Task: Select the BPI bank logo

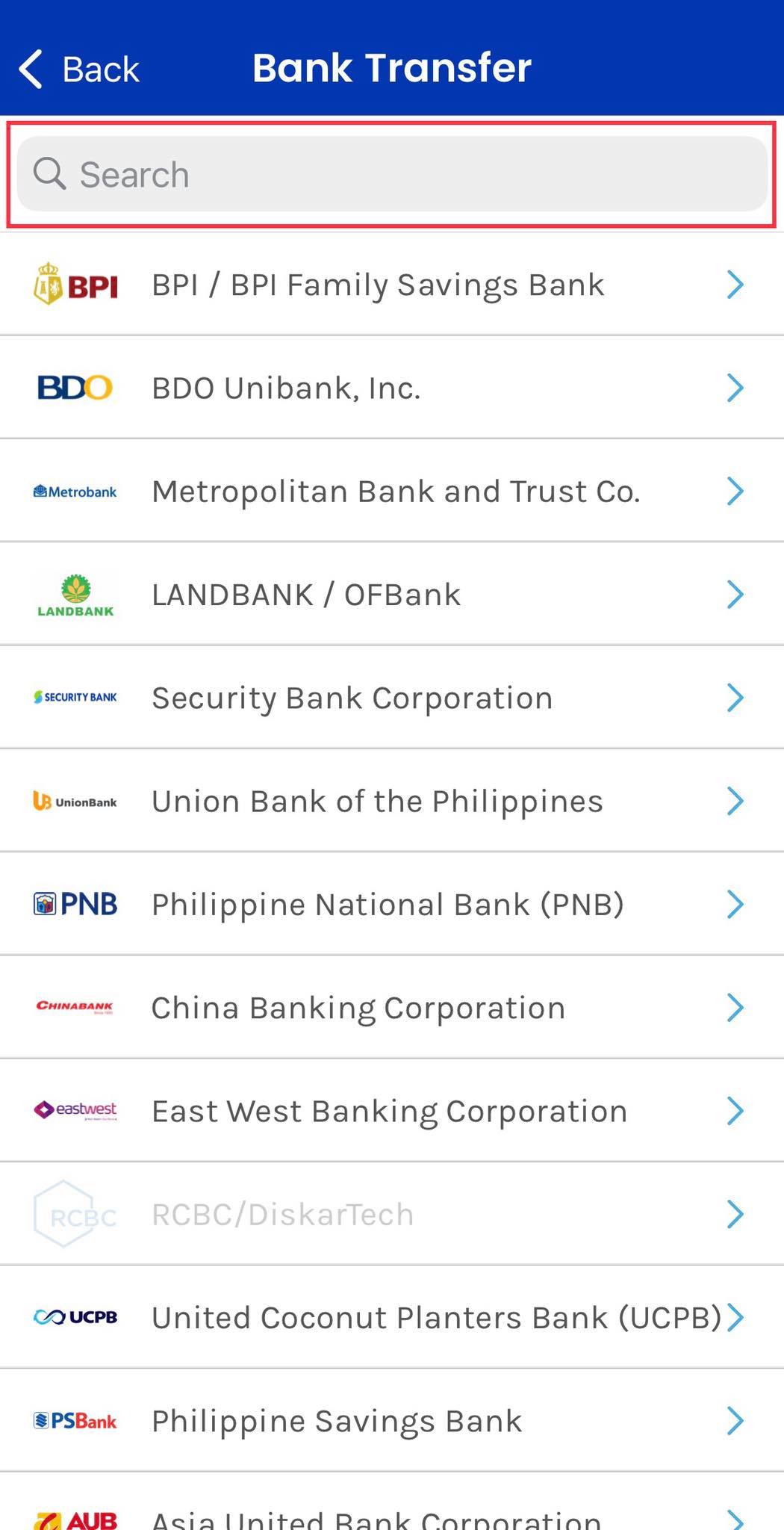Action: pyautogui.click(x=75, y=284)
